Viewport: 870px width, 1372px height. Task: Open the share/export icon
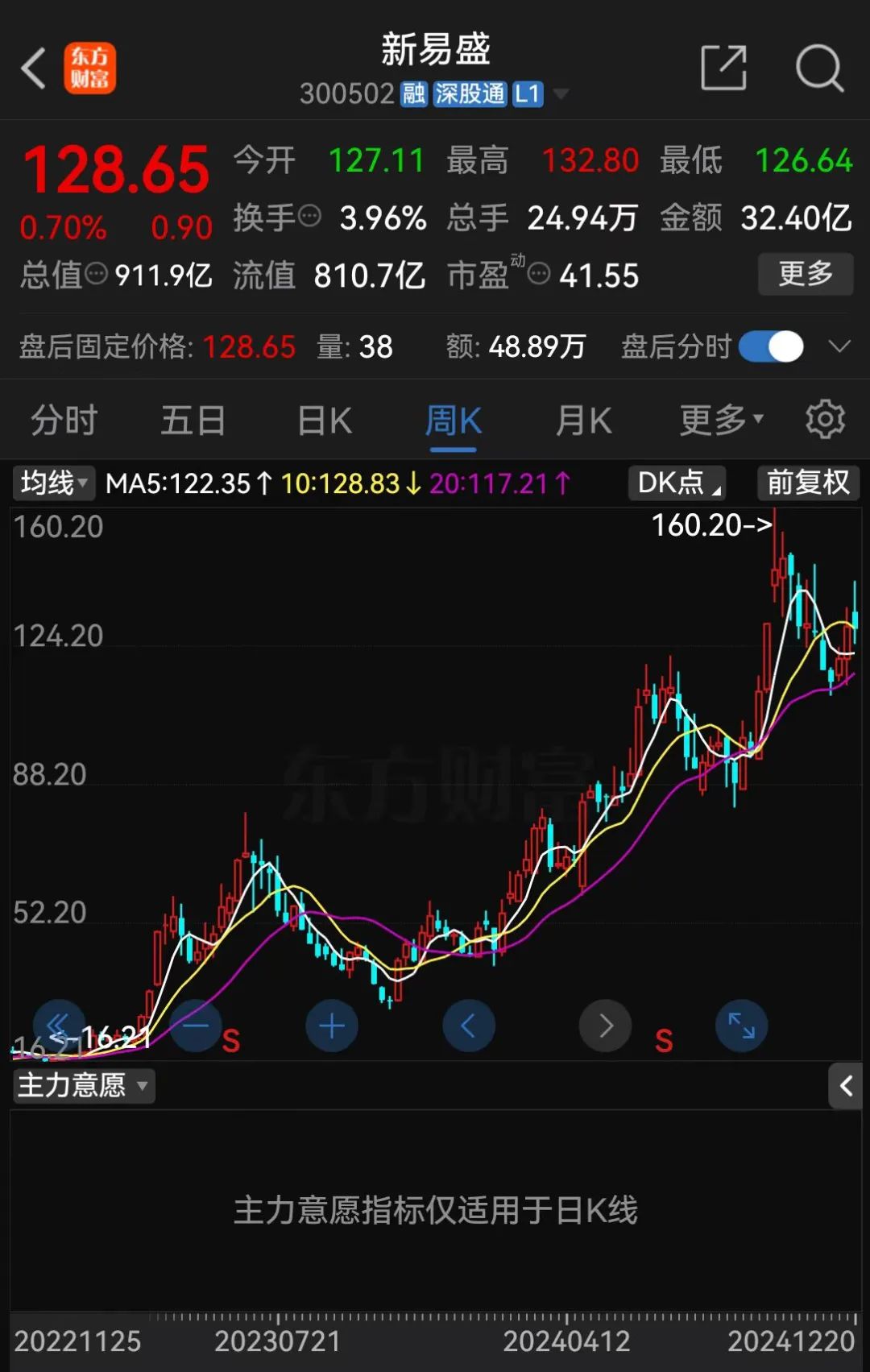723,68
